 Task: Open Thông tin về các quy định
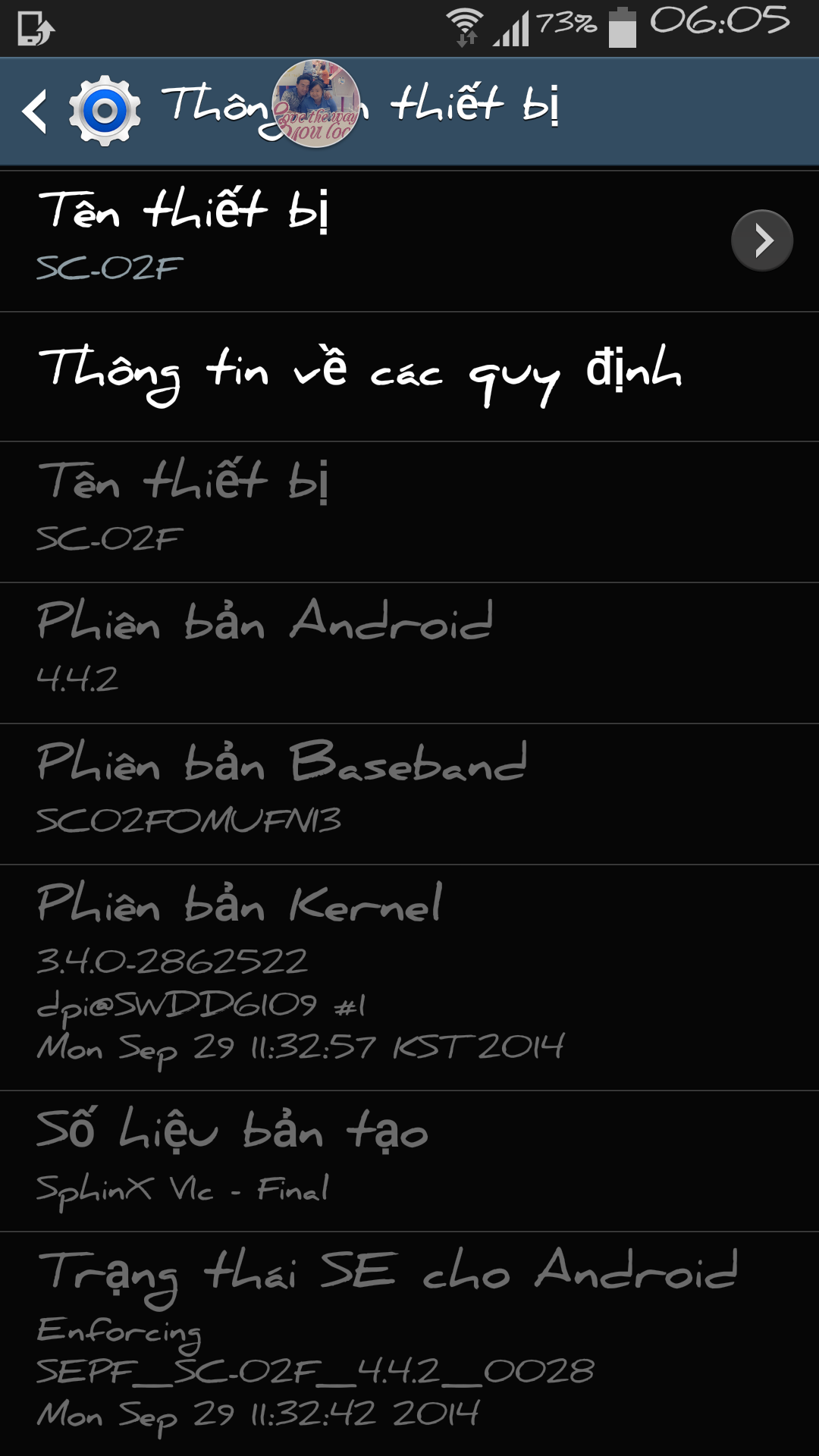pyautogui.click(x=409, y=377)
